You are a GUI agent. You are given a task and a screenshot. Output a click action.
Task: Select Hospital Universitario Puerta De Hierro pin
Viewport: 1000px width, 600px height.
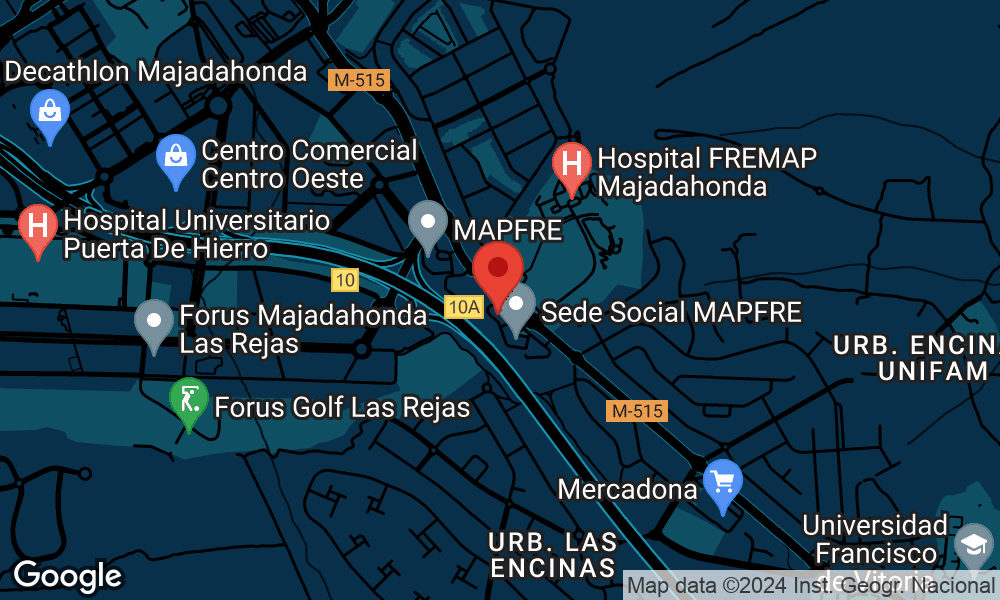(38, 227)
